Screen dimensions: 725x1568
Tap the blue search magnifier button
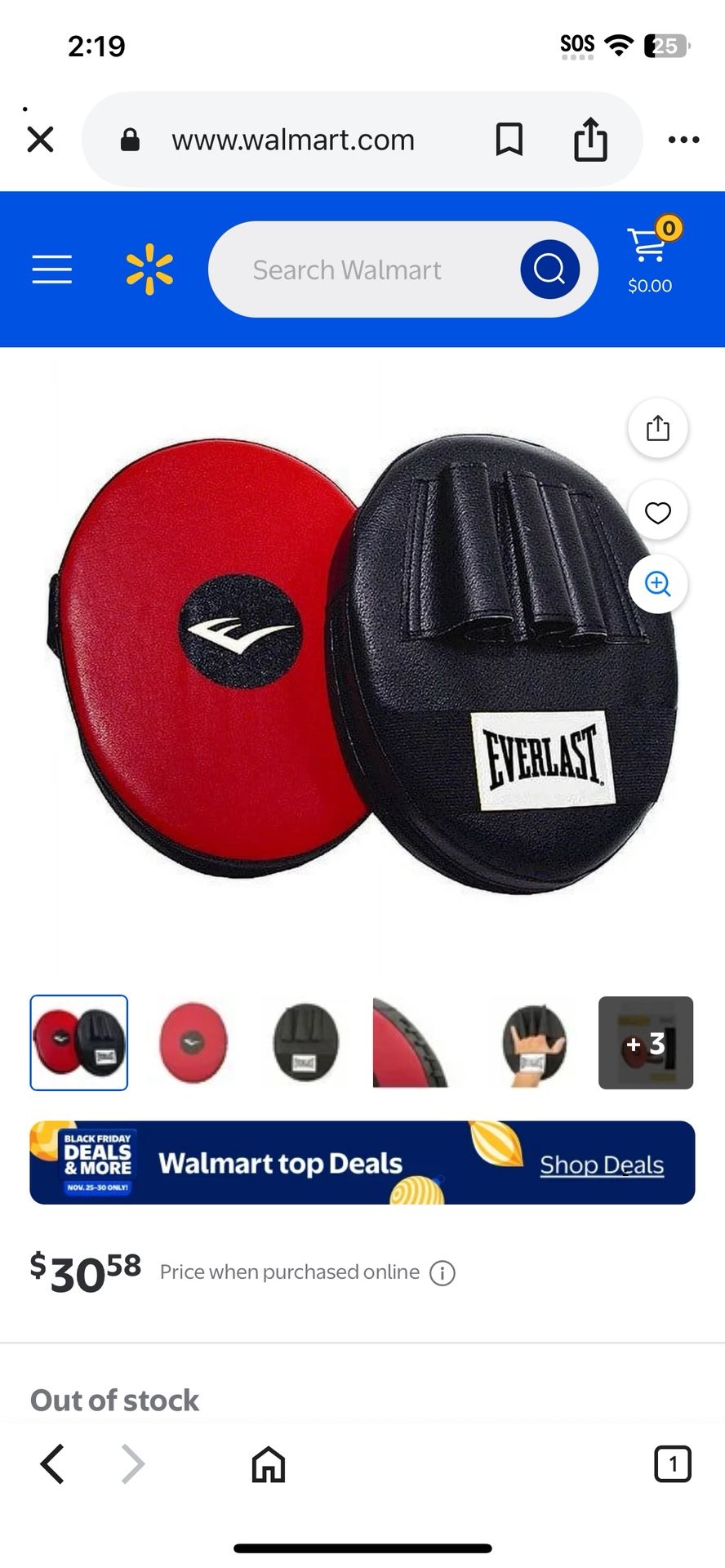(x=549, y=269)
